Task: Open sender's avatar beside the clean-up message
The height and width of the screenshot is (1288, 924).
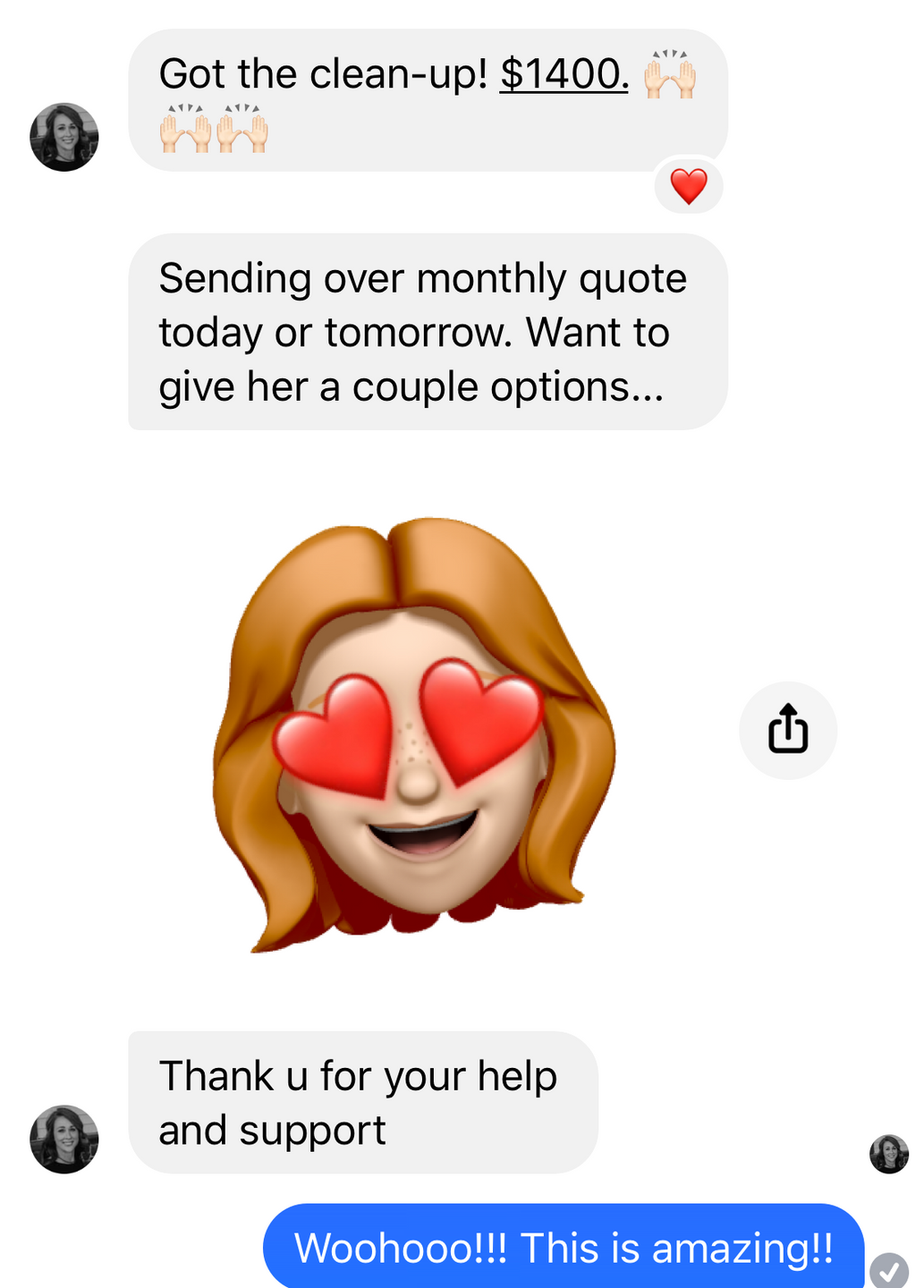Action: [64, 137]
